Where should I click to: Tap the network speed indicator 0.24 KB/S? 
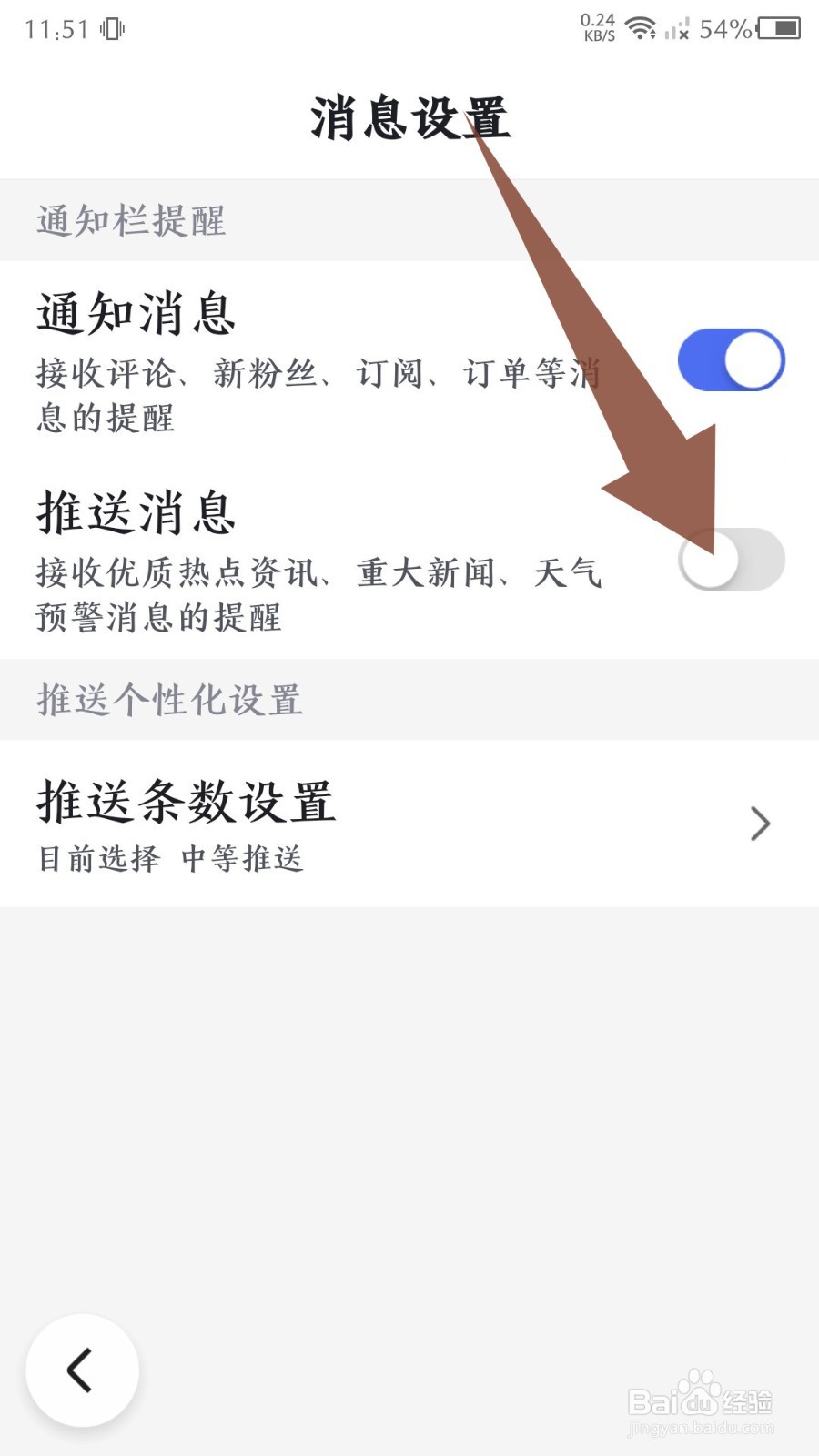[x=596, y=27]
